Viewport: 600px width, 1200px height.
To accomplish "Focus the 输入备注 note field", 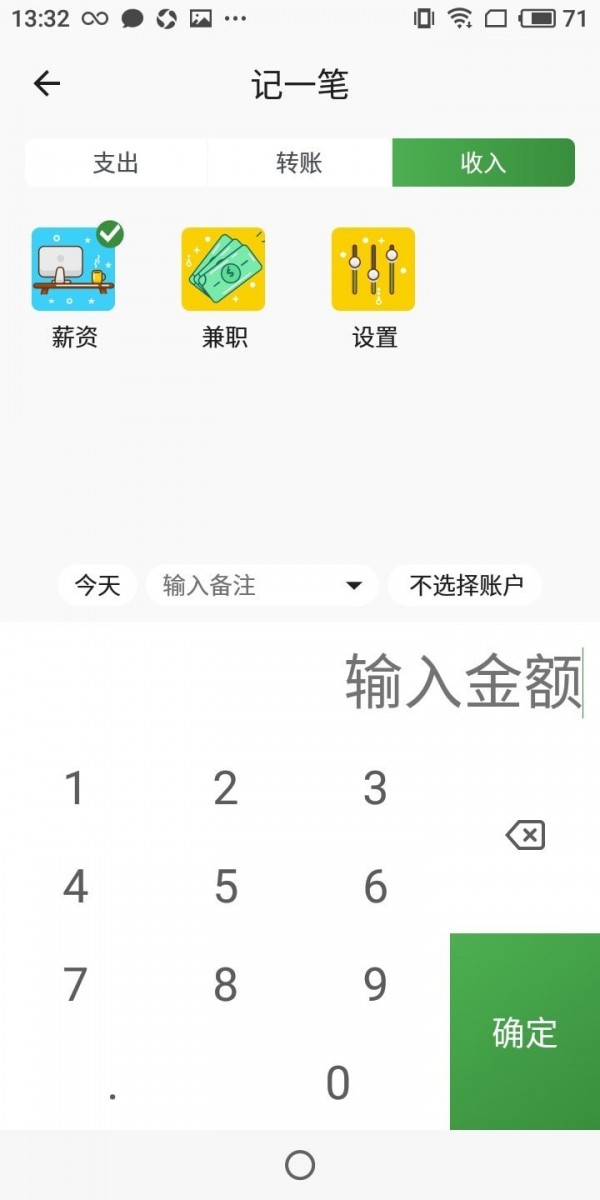I will (x=240, y=585).
